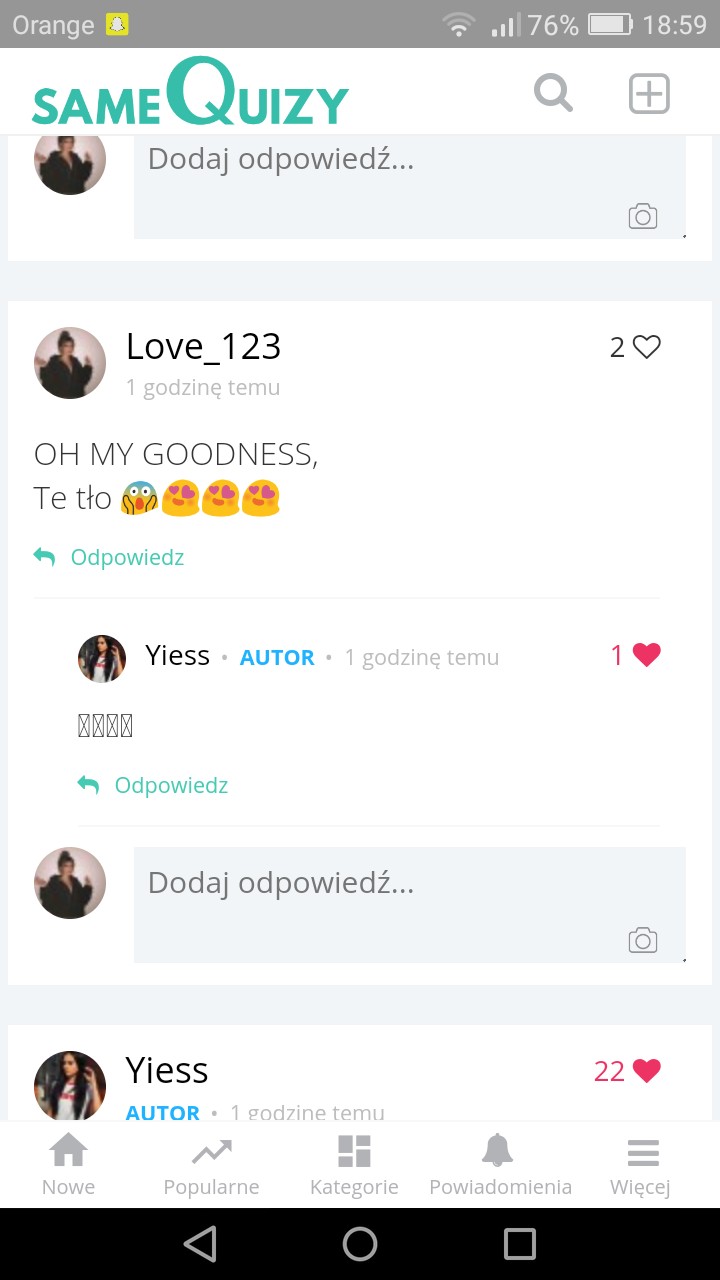Unlike Yiess's reply with one heart
This screenshot has height=1280, width=720.
click(647, 655)
